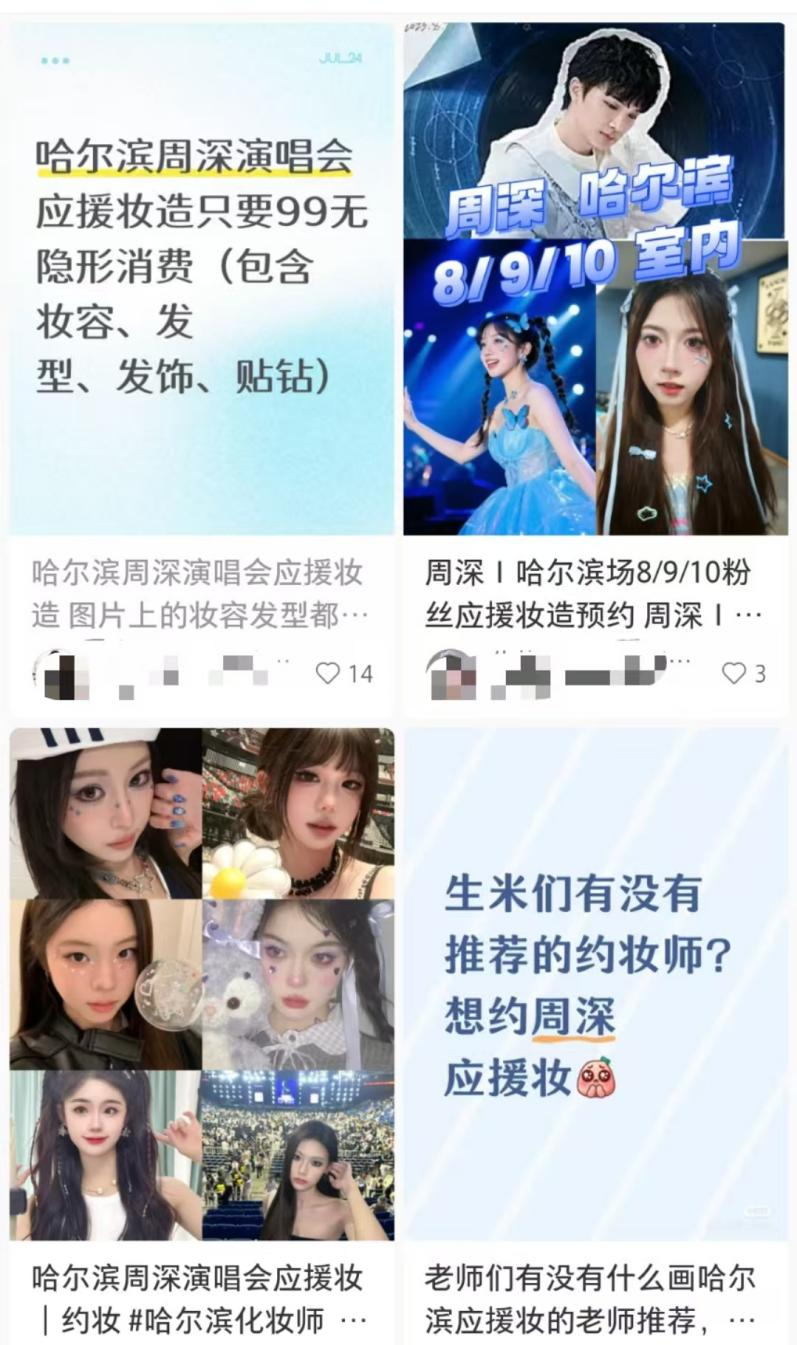Open the six-selfie collage makeup post
This screenshot has height=1345, width=797.
[x=202, y=985]
